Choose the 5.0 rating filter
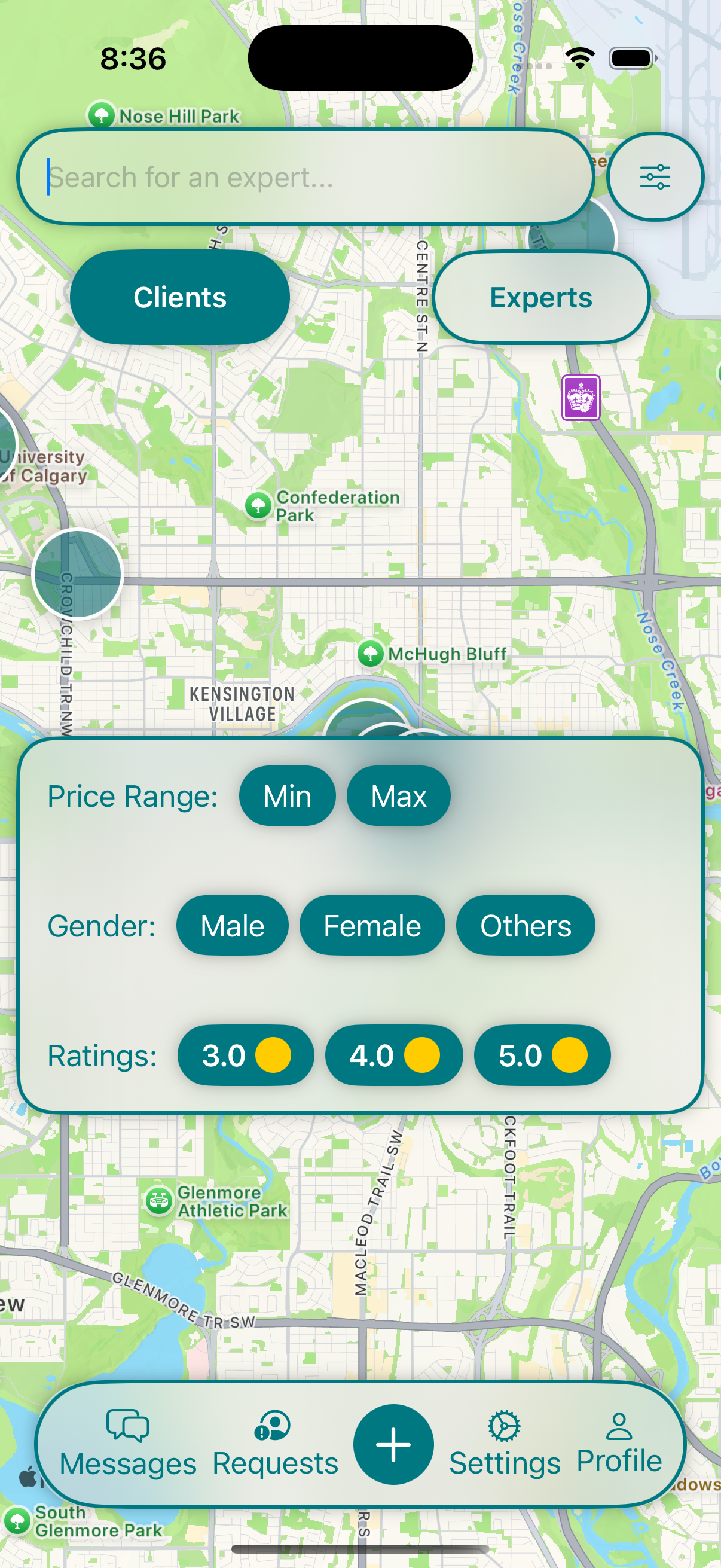The width and height of the screenshot is (721, 1568). [x=542, y=1055]
